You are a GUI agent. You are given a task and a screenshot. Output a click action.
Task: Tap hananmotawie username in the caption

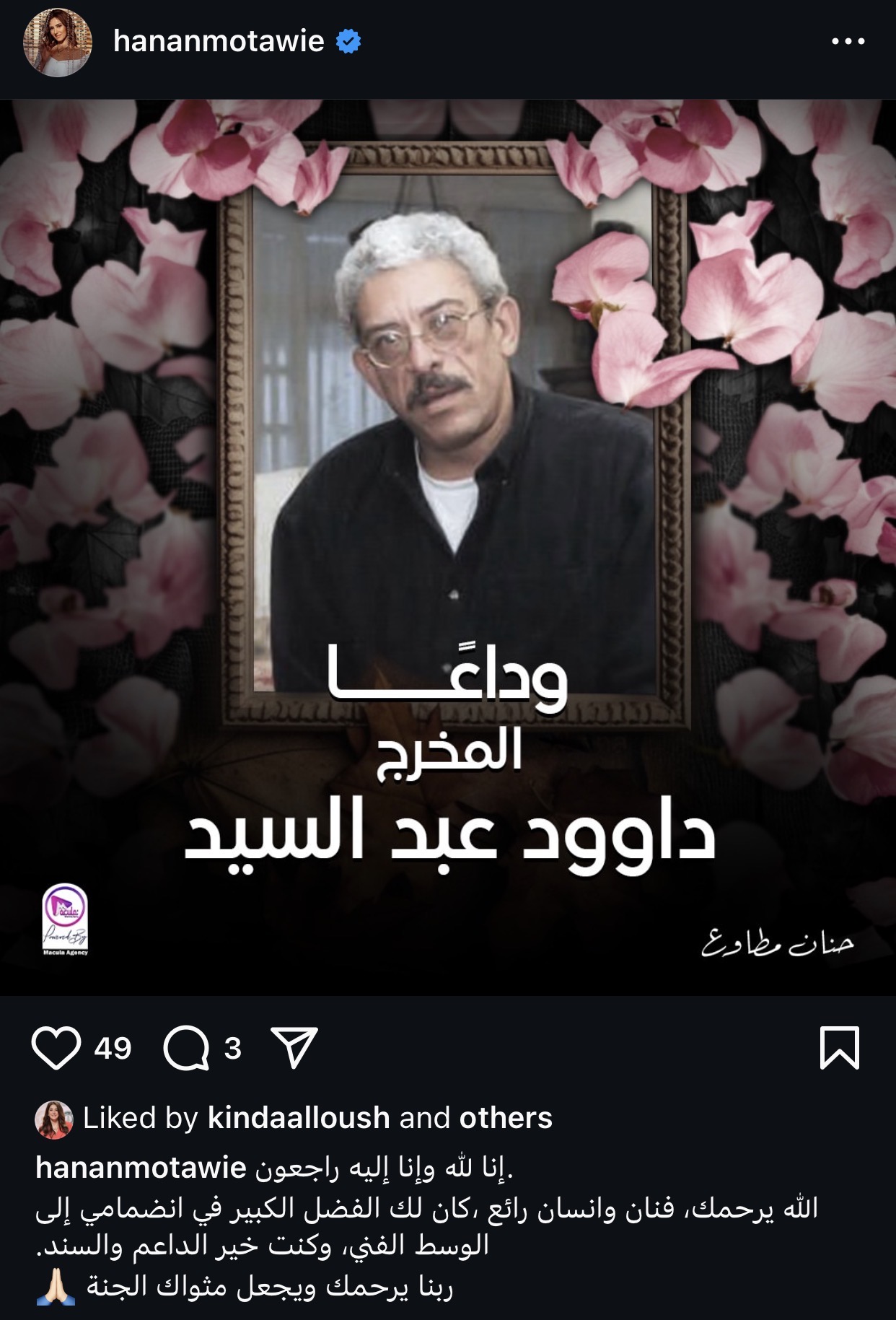tap(141, 1168)
